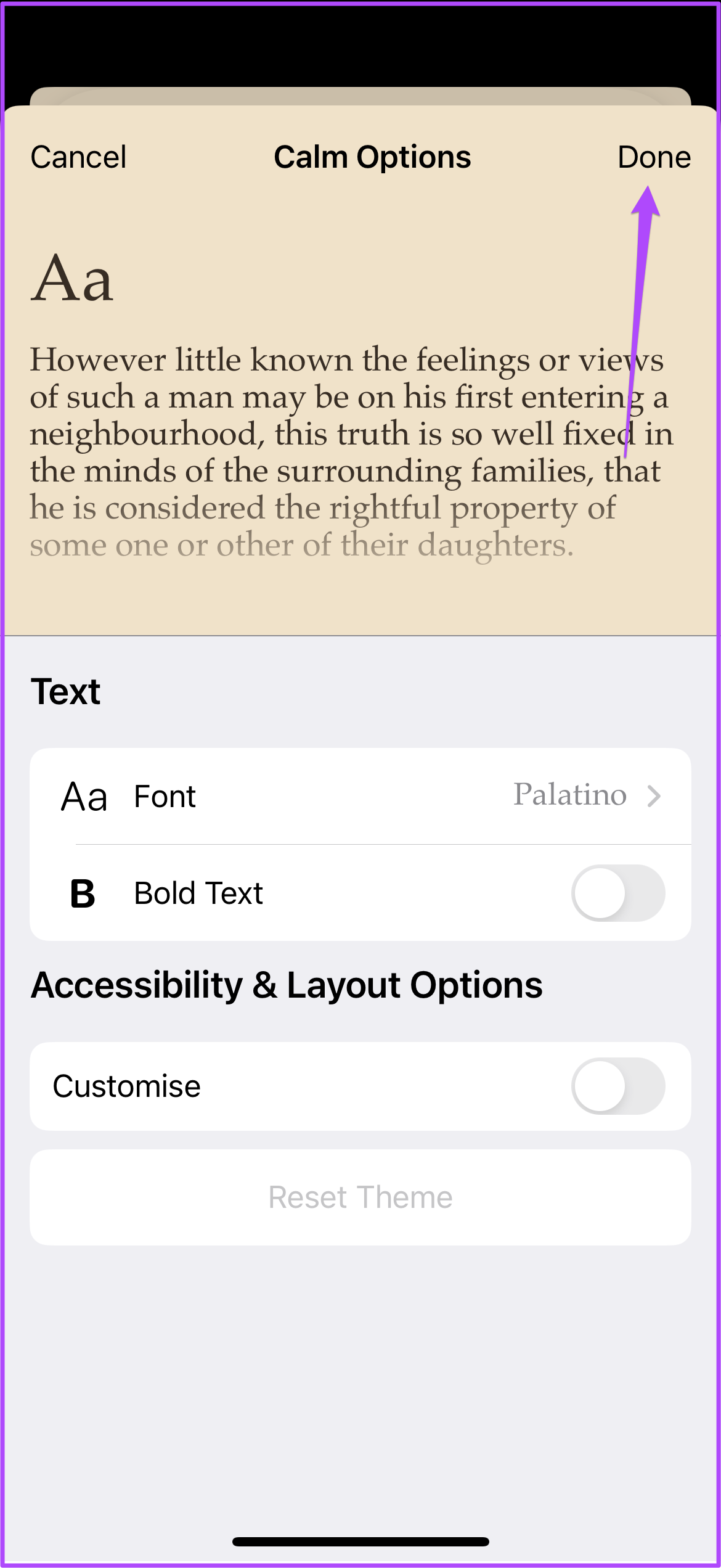The image size is (721, 1568).
Task: Enable the Bold Text switch
Action: coord(618,893)
